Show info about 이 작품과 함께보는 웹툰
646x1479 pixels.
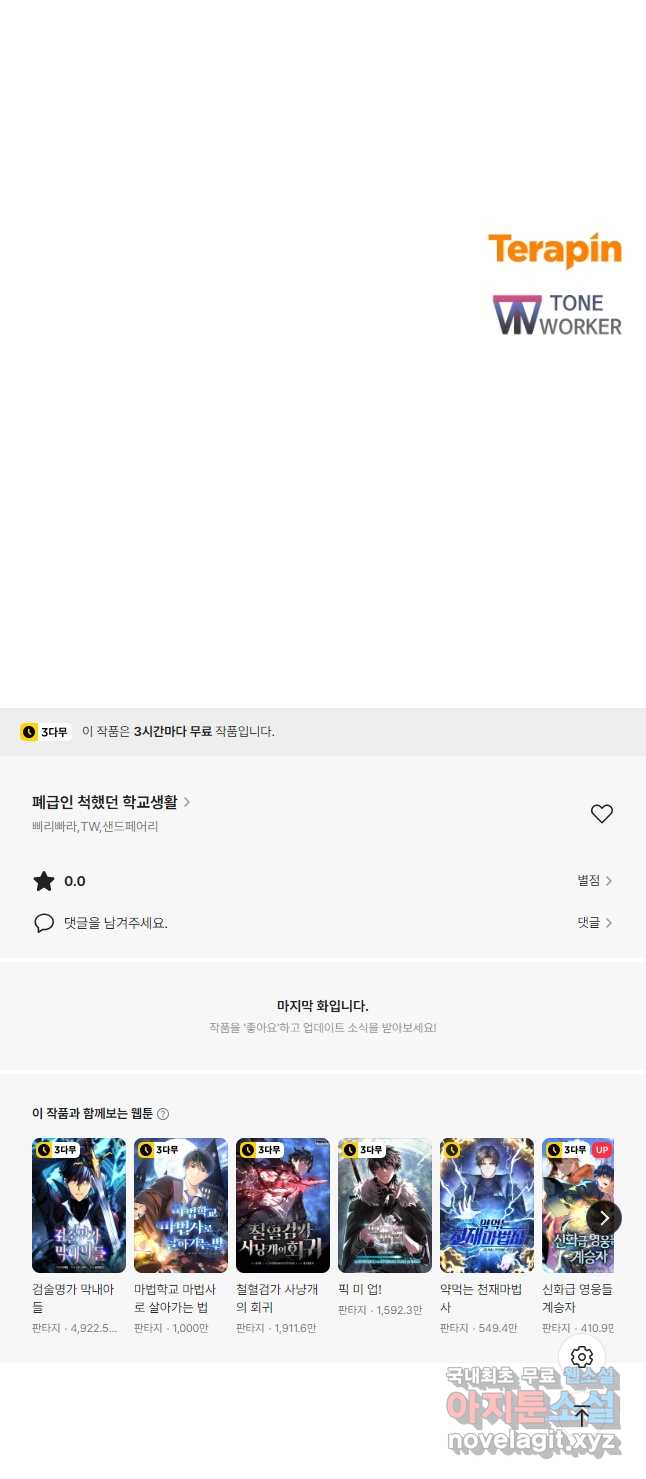(163, 1114)
